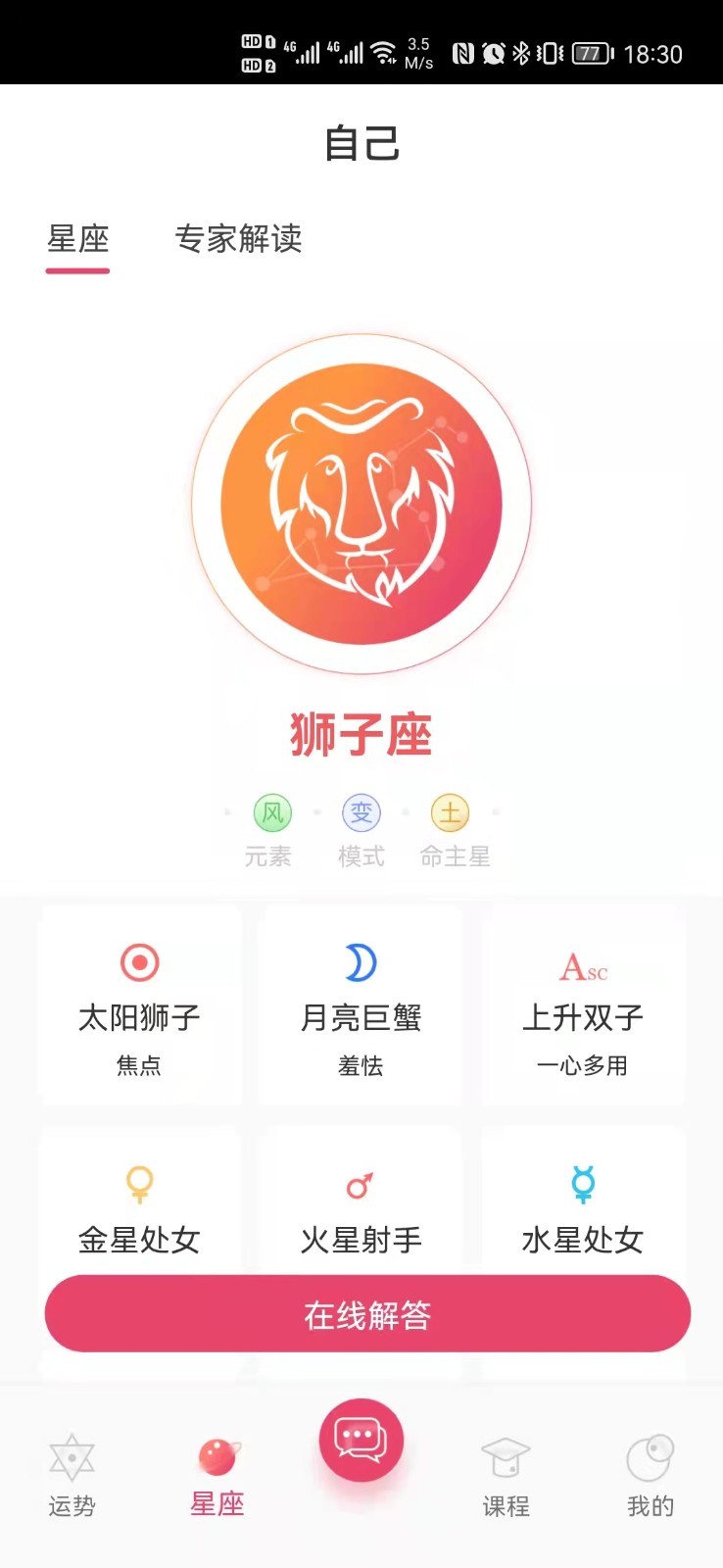Open the 我的 tab

click(x=650, y=1477)
